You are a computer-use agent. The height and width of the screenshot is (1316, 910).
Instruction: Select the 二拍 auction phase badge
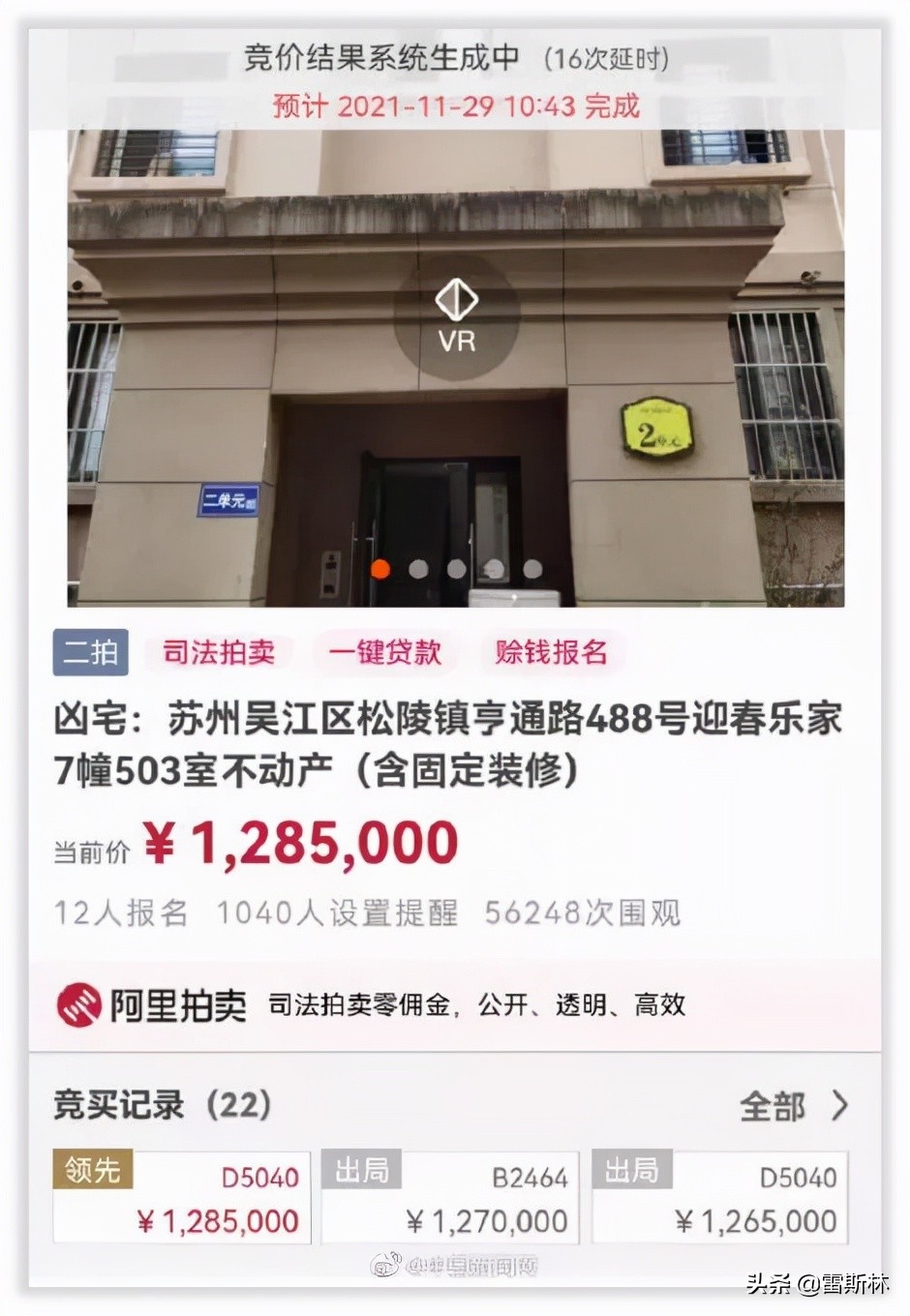tap(89, 652)
